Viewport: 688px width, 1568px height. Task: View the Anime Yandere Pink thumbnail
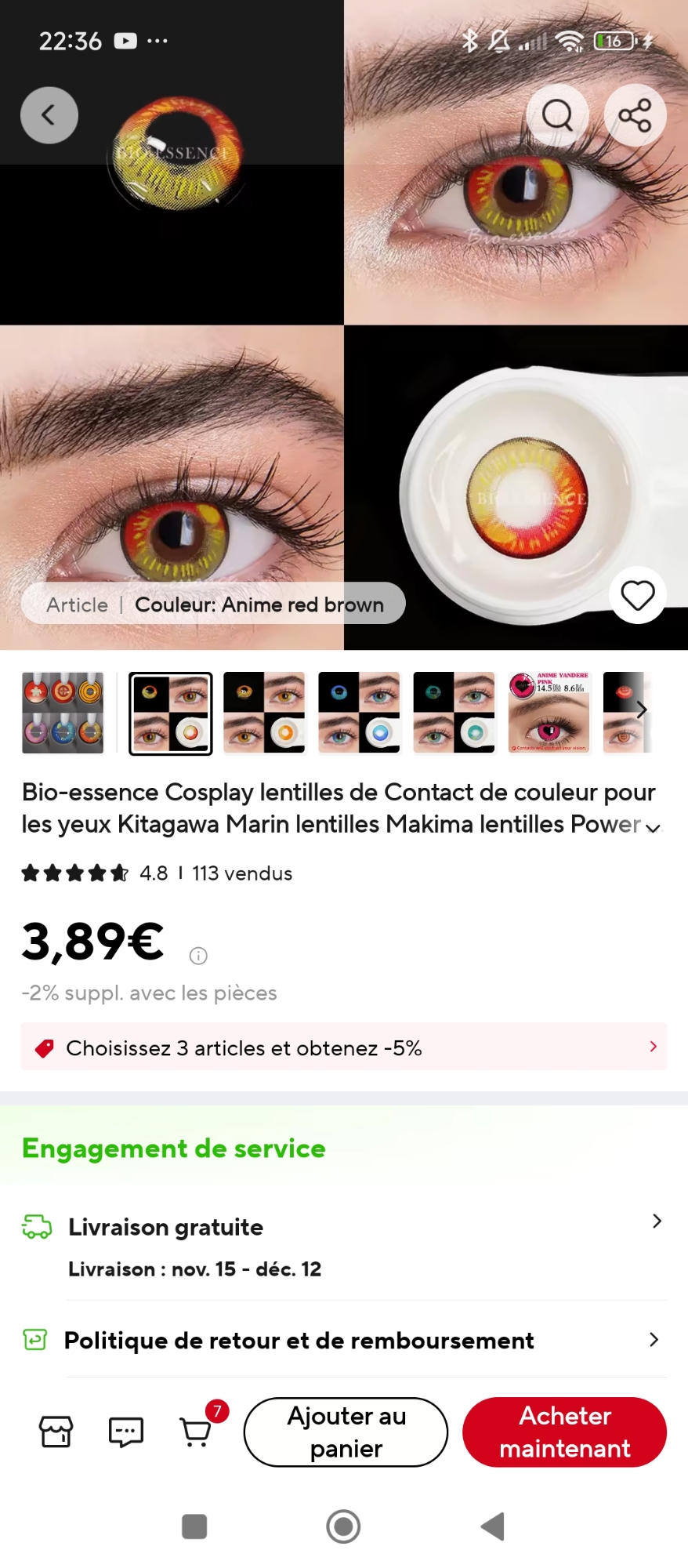tap(549, 713)
